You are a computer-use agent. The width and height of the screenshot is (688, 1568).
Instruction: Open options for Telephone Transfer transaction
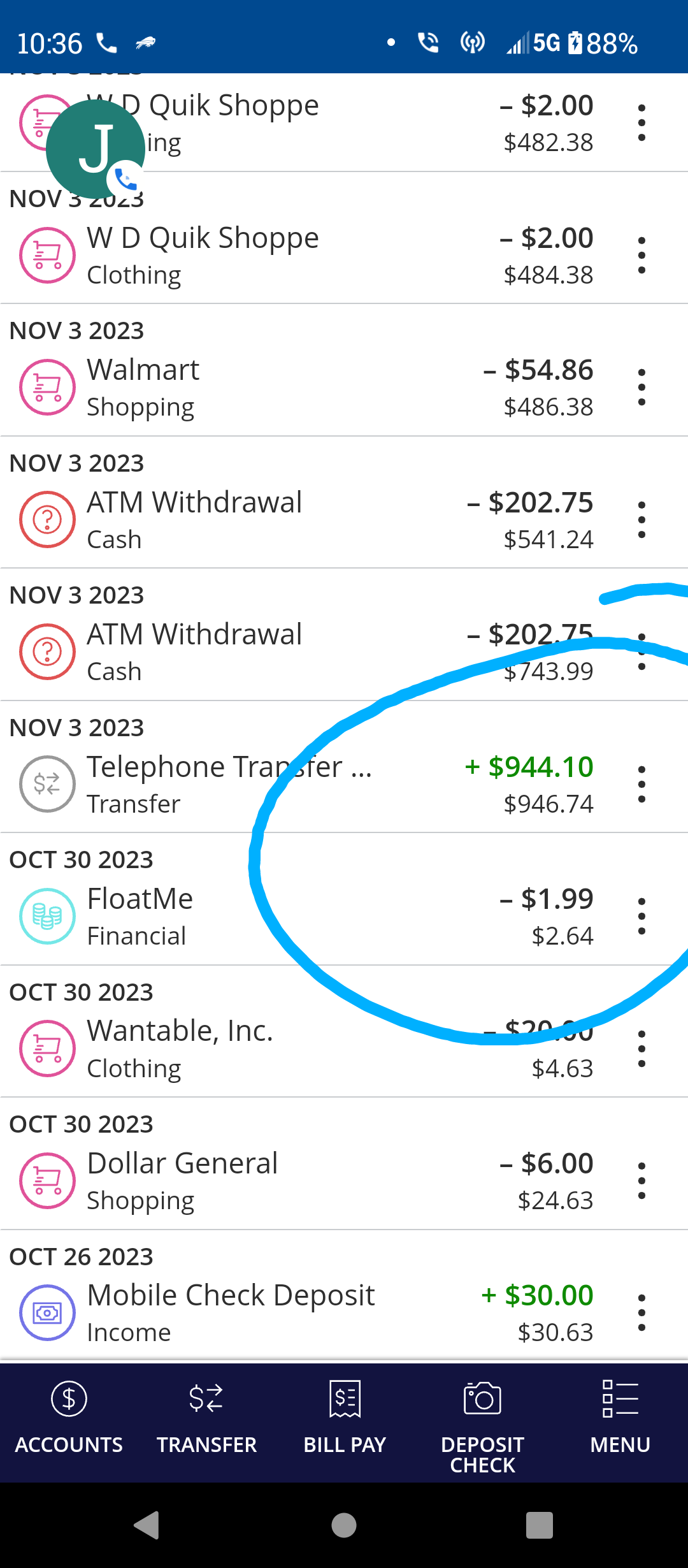641,784
